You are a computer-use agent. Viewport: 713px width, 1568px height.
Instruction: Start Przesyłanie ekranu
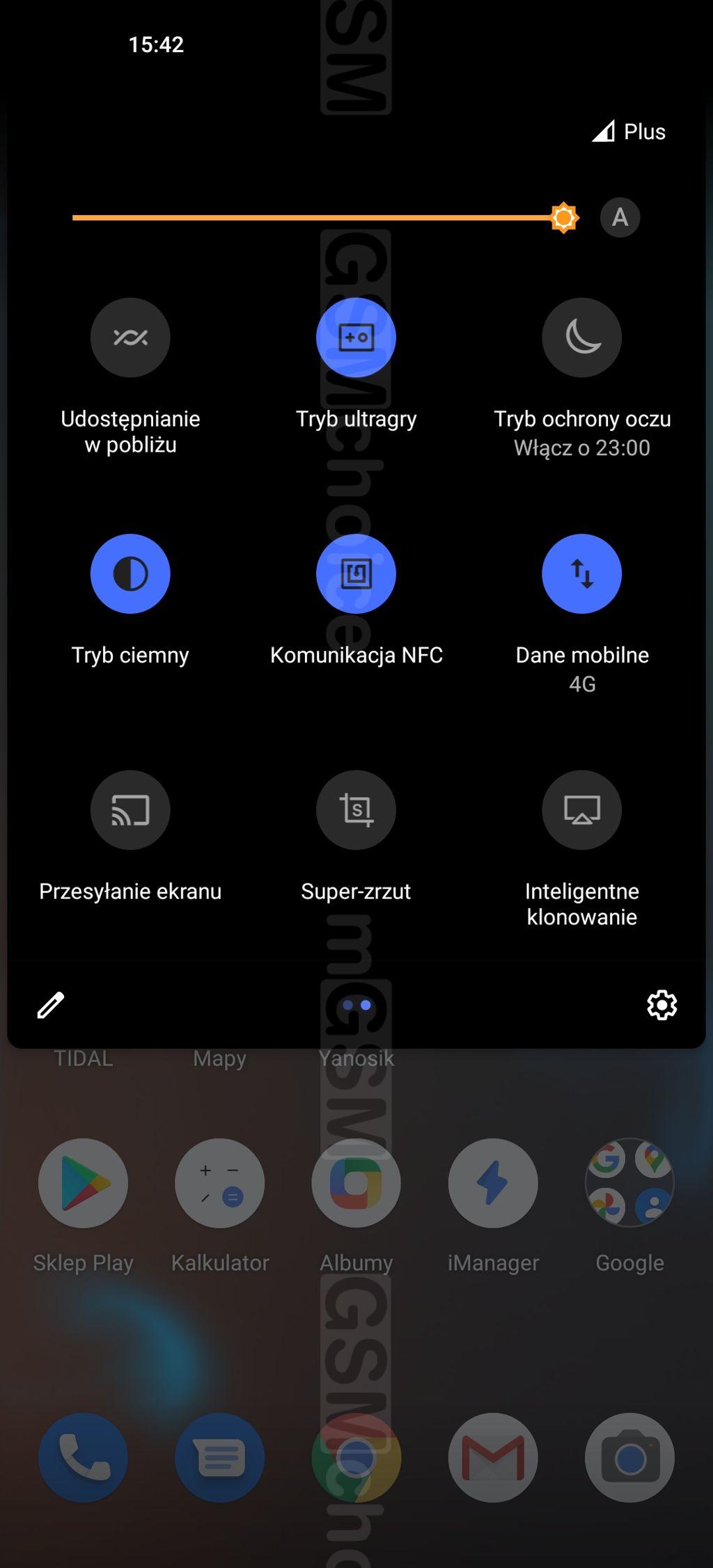130,810
